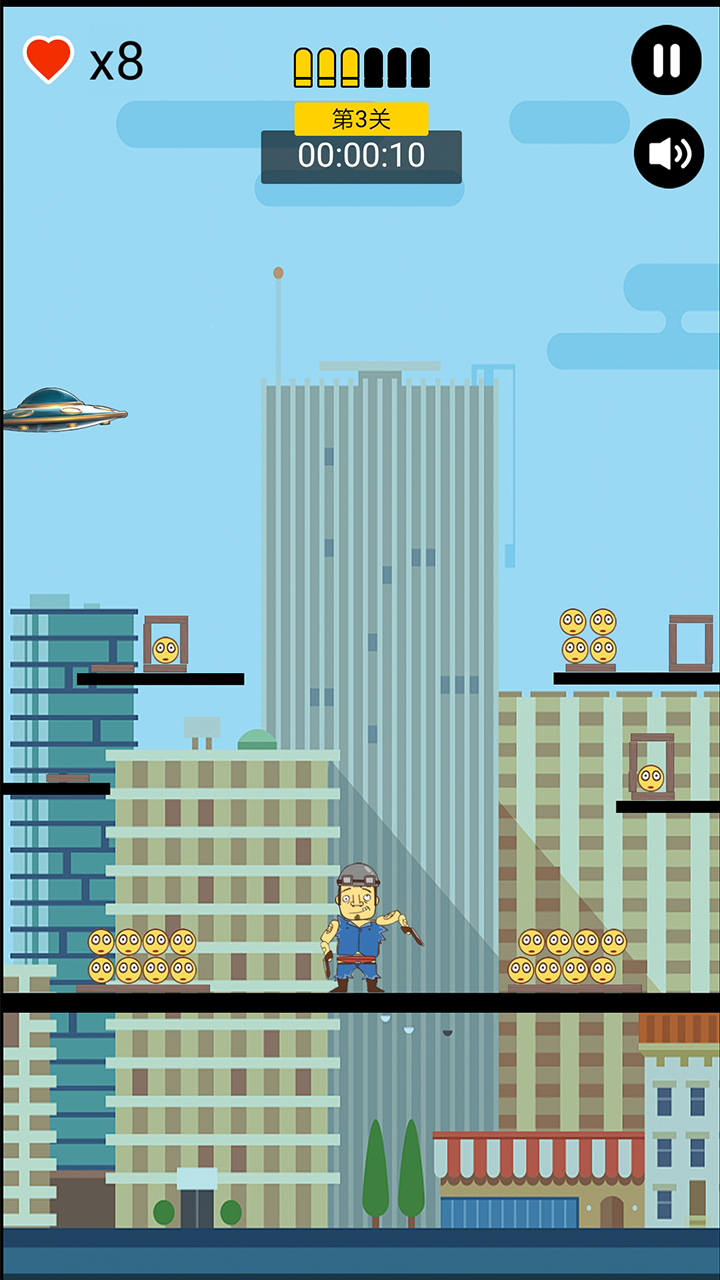
Task: Mute the game sound
Action: [668, 153]
